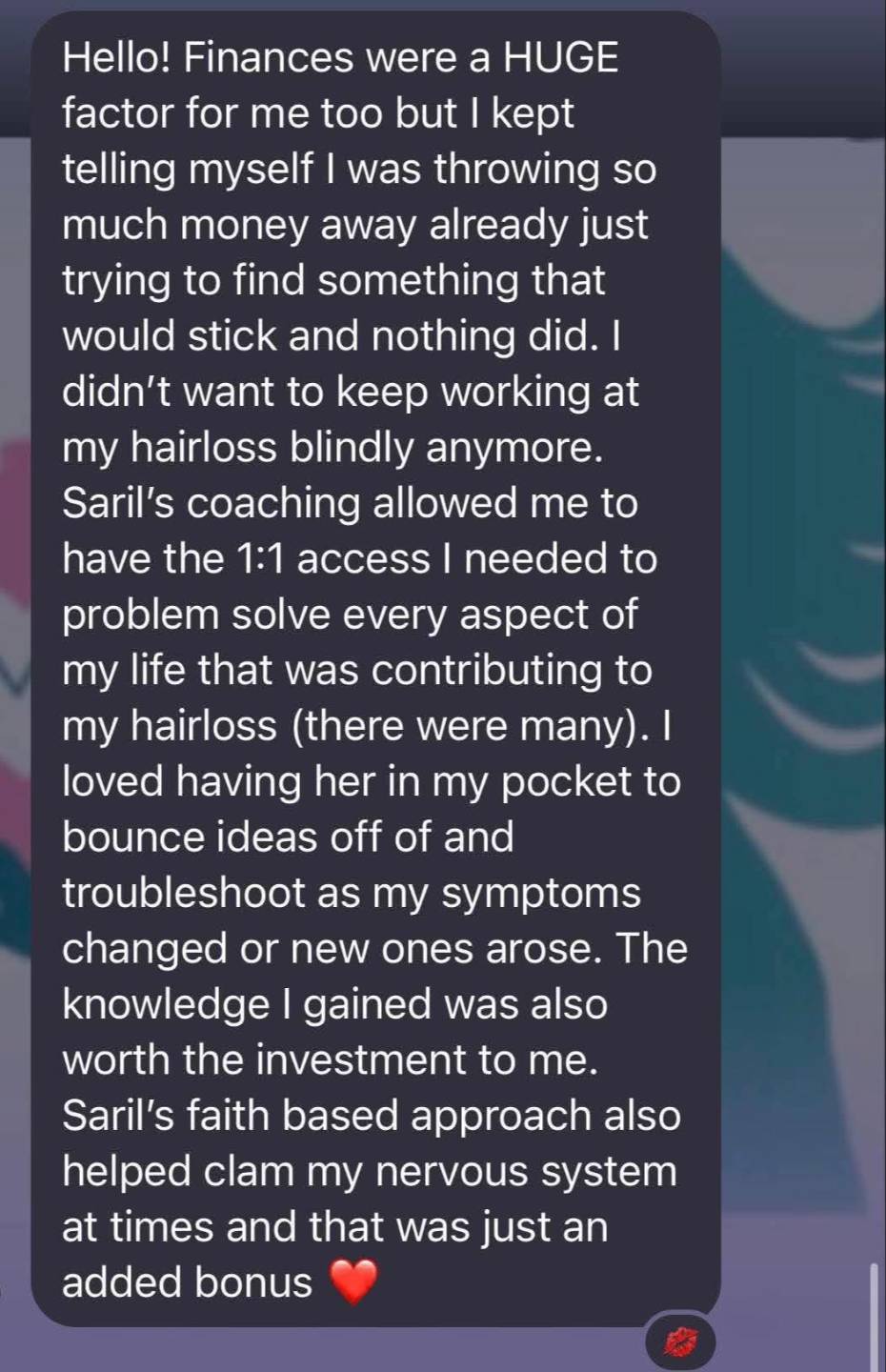This screenshot has height=1372, width=886.
Task: Open the kiss reaction on the message
Action: 680,1342
